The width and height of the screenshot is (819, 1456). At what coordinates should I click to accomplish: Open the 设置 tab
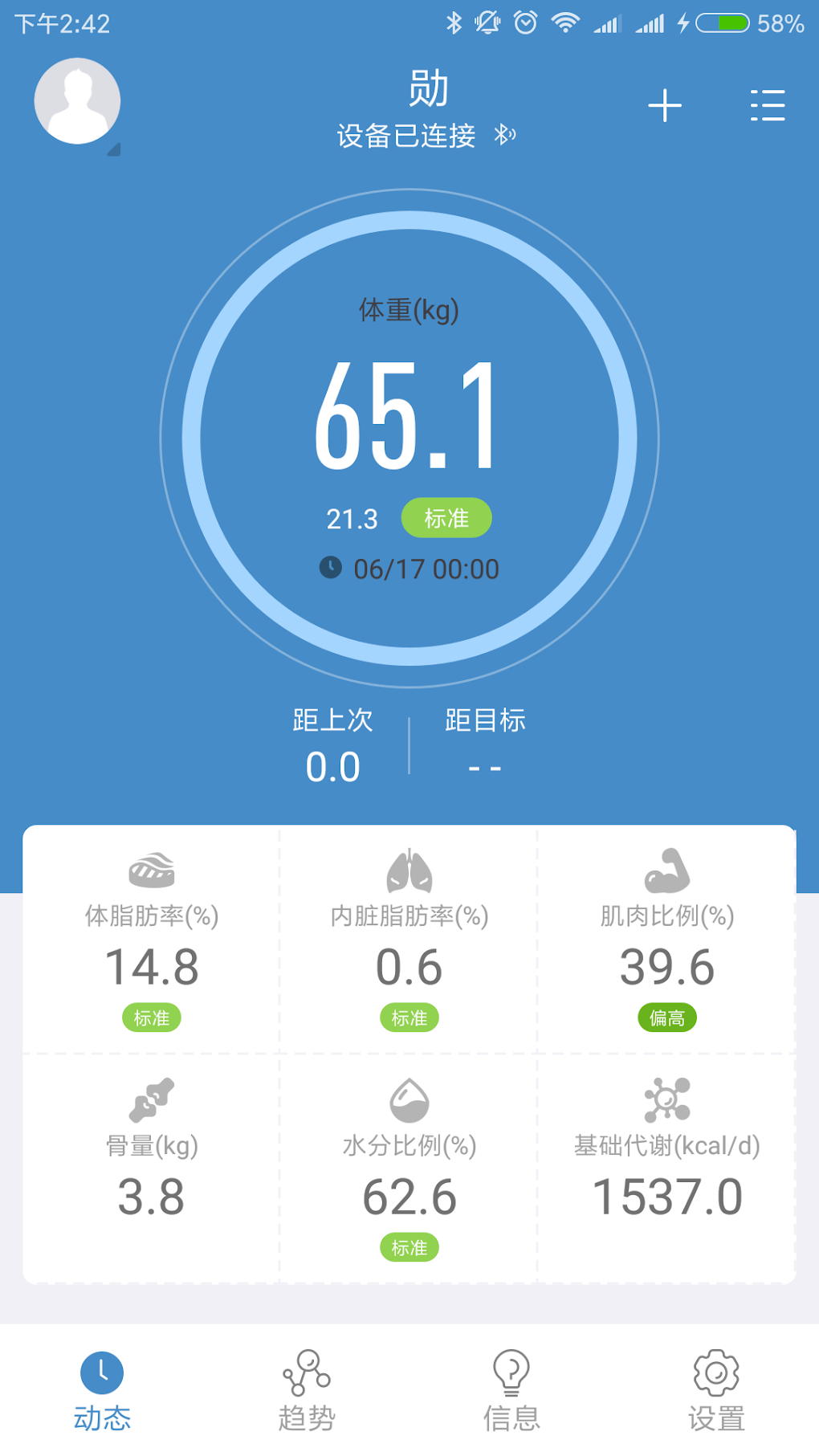[x=716, y=1391]
